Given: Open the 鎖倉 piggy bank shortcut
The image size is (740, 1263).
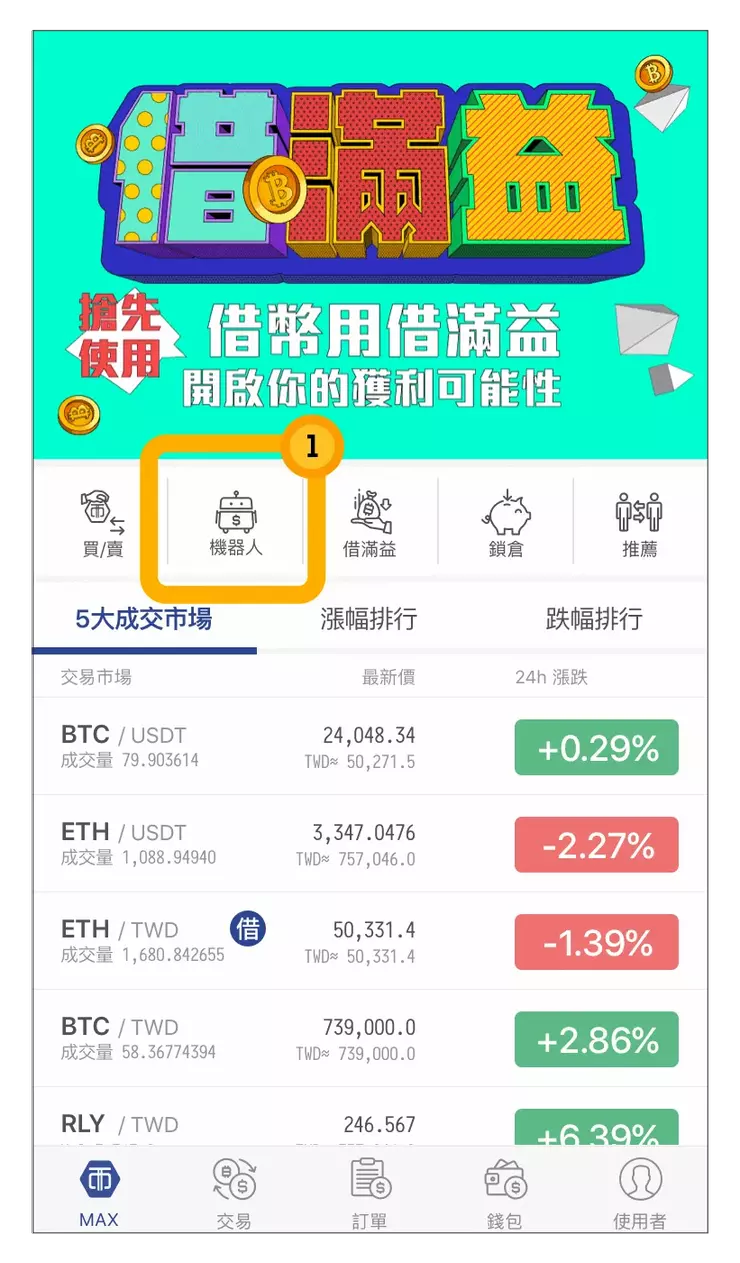Looking at the screenshot, I should point(506,520).
